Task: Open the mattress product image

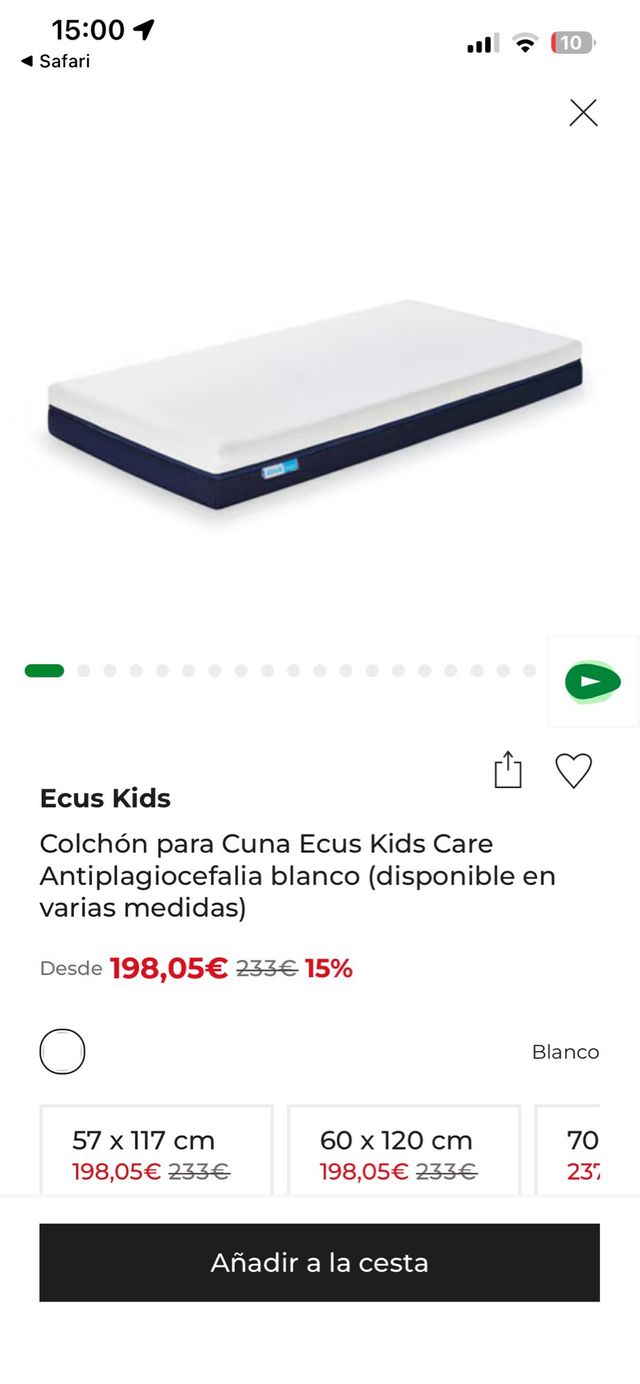Action: pyautogui.click(x=315, y=405)
